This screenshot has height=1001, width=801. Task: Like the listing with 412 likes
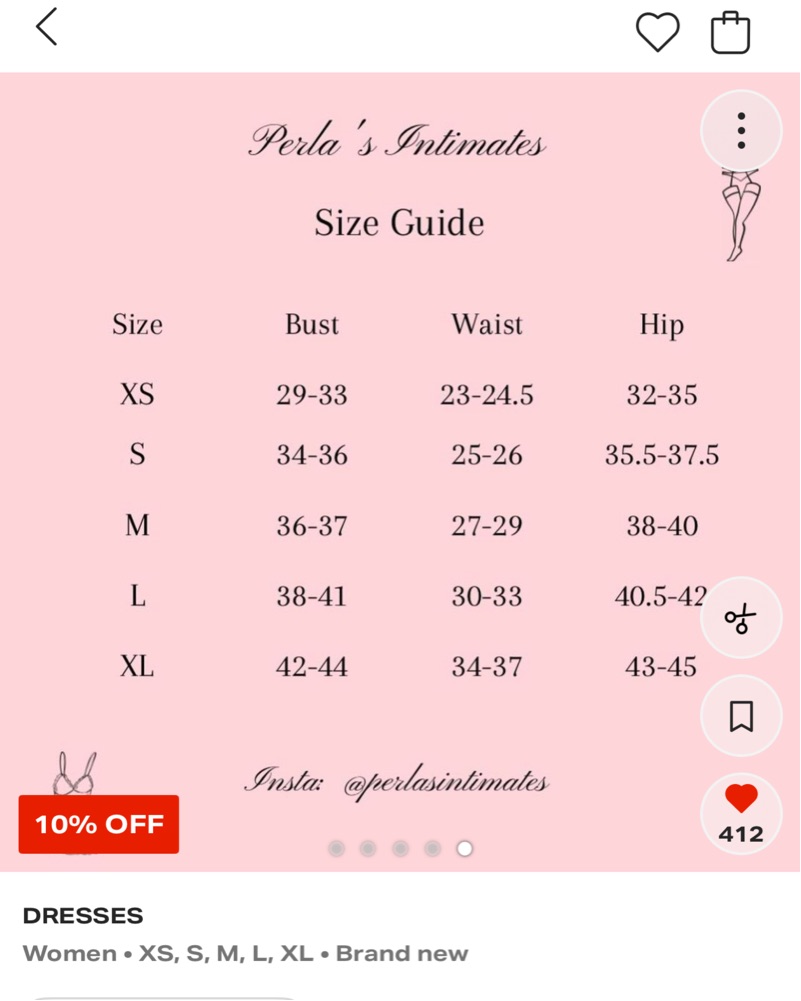(x=741, y=813)
